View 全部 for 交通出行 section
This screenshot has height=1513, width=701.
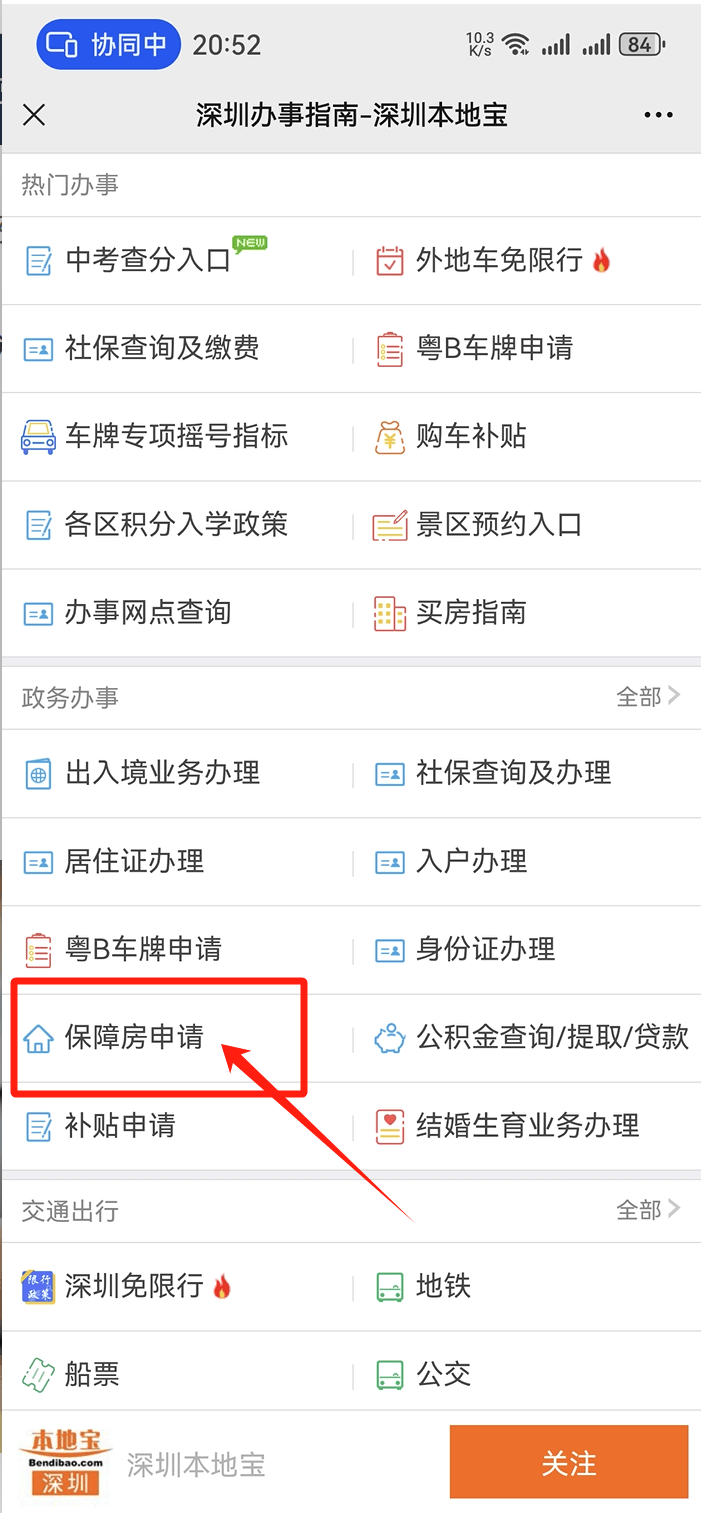(x=647, y=1209)
